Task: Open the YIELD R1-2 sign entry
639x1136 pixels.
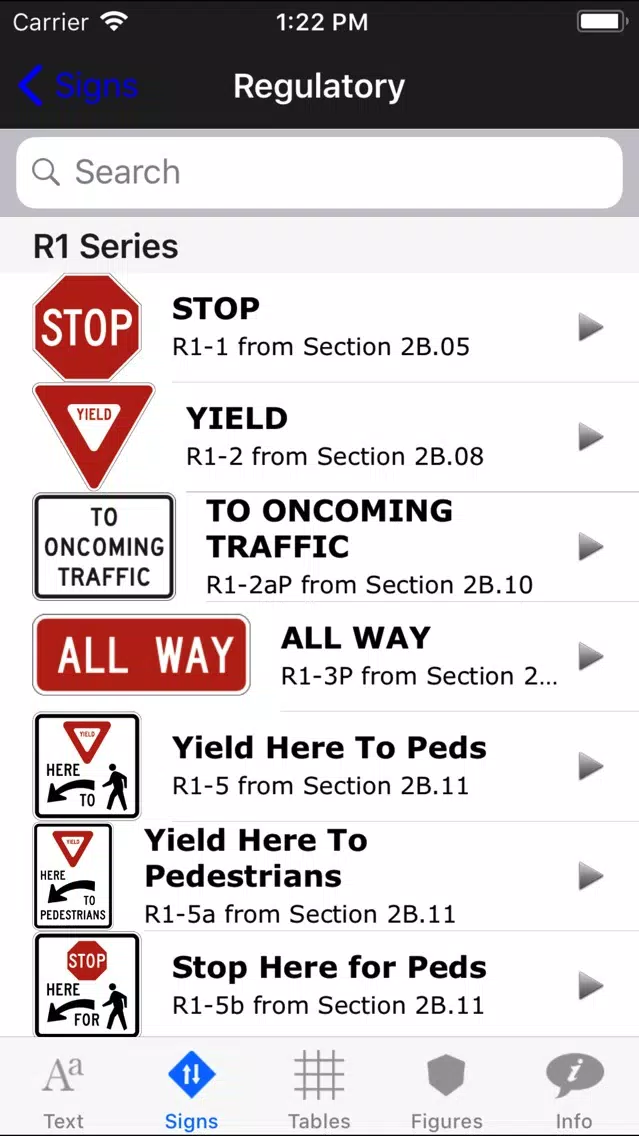Action: (x=320, y=438)
